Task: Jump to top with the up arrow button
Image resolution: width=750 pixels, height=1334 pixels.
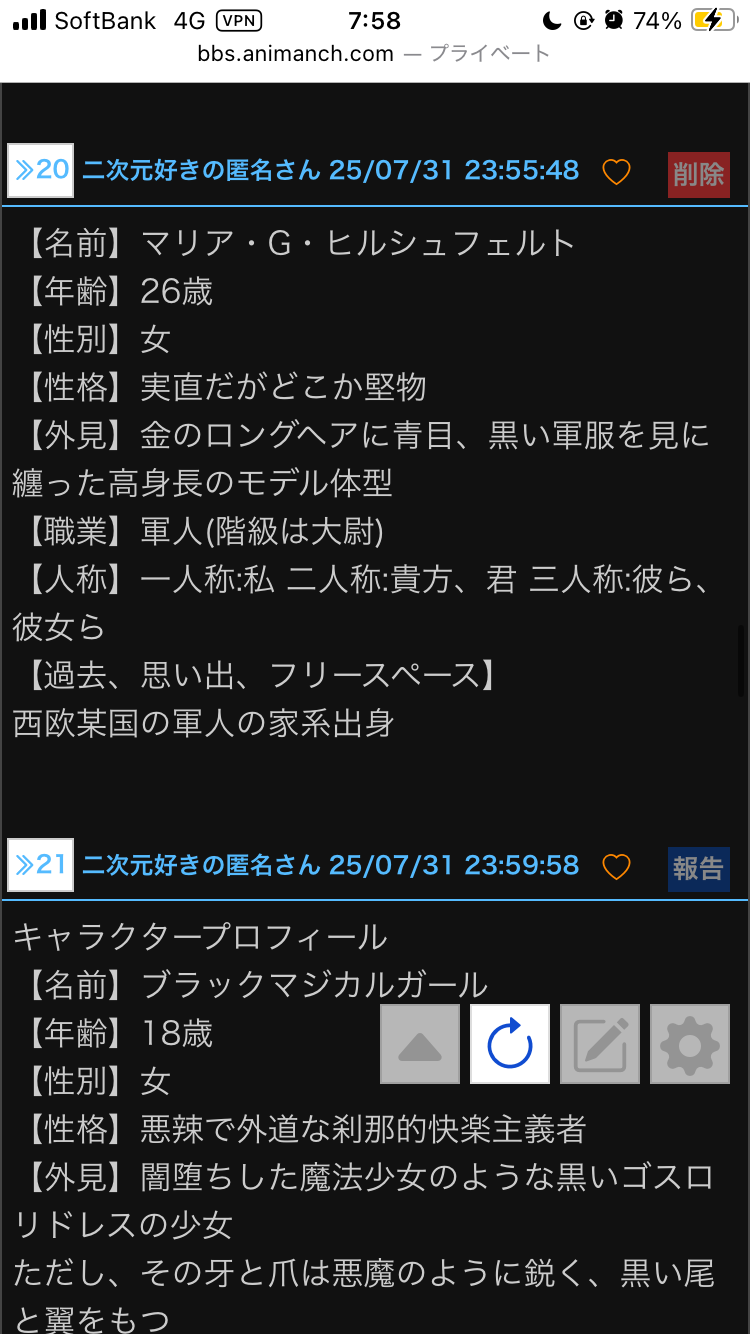Action: click(x=420, y=1045)
